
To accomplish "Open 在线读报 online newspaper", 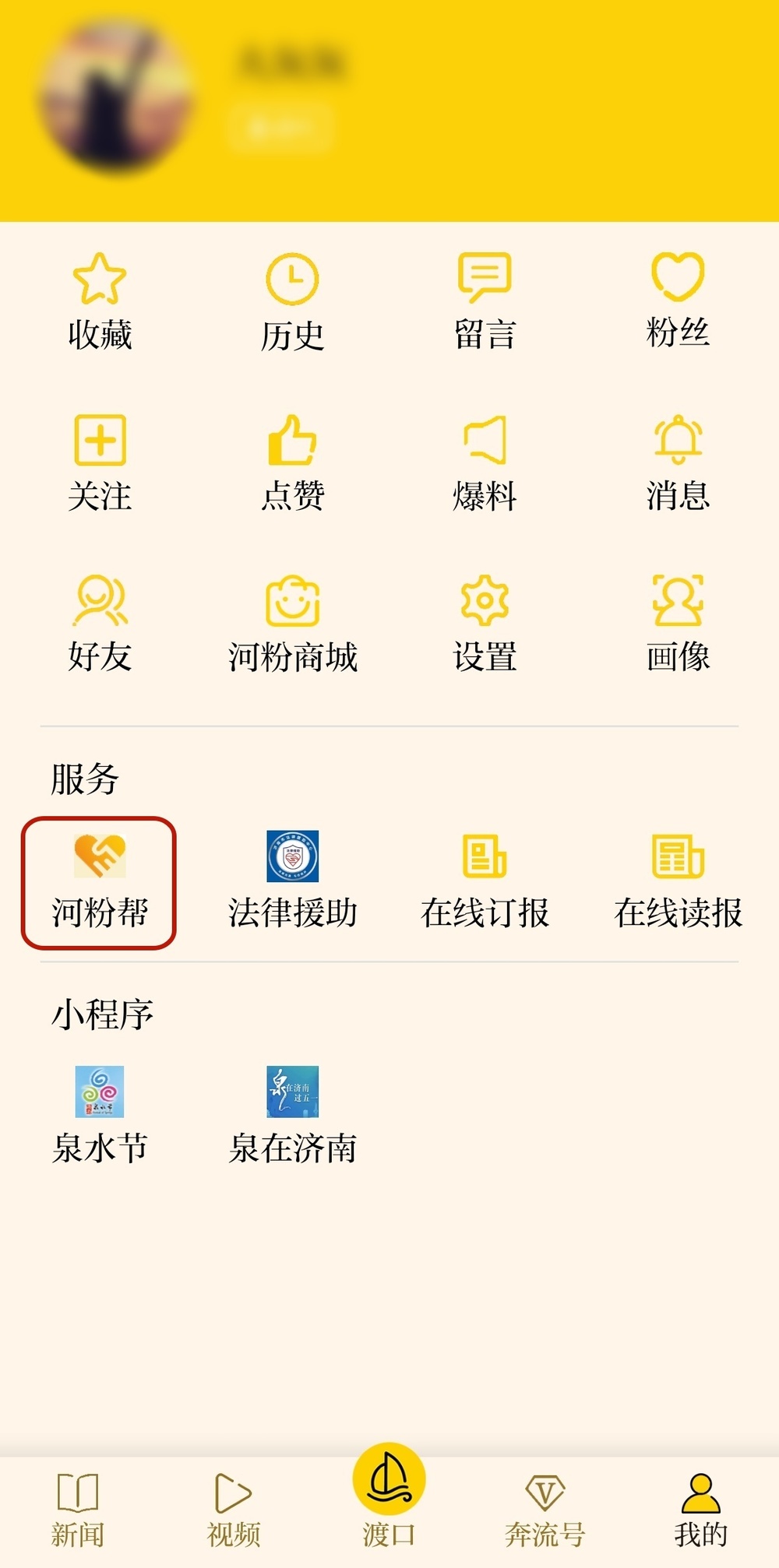I will tap(678, 882).
